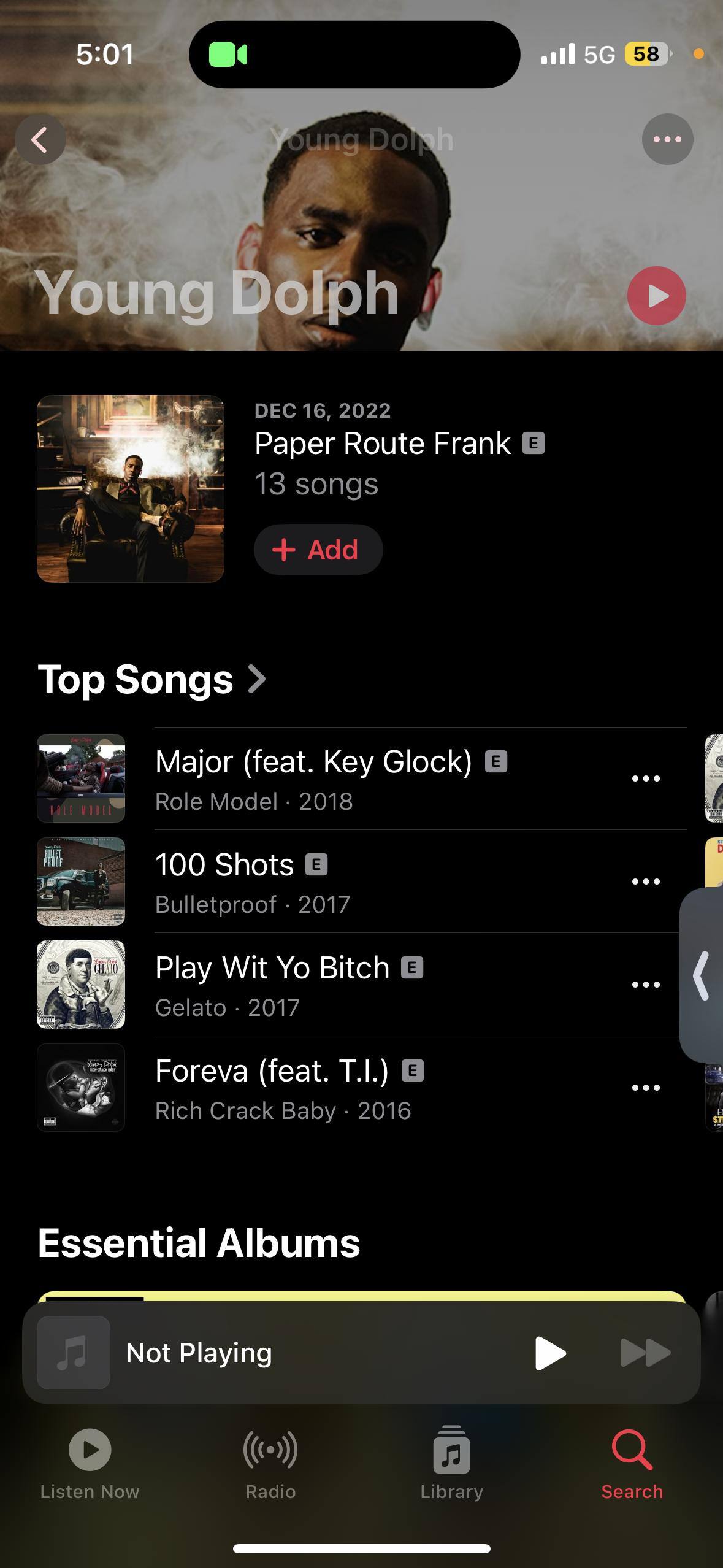Play Foreva (feat. T.I.)

[272, 1087]
